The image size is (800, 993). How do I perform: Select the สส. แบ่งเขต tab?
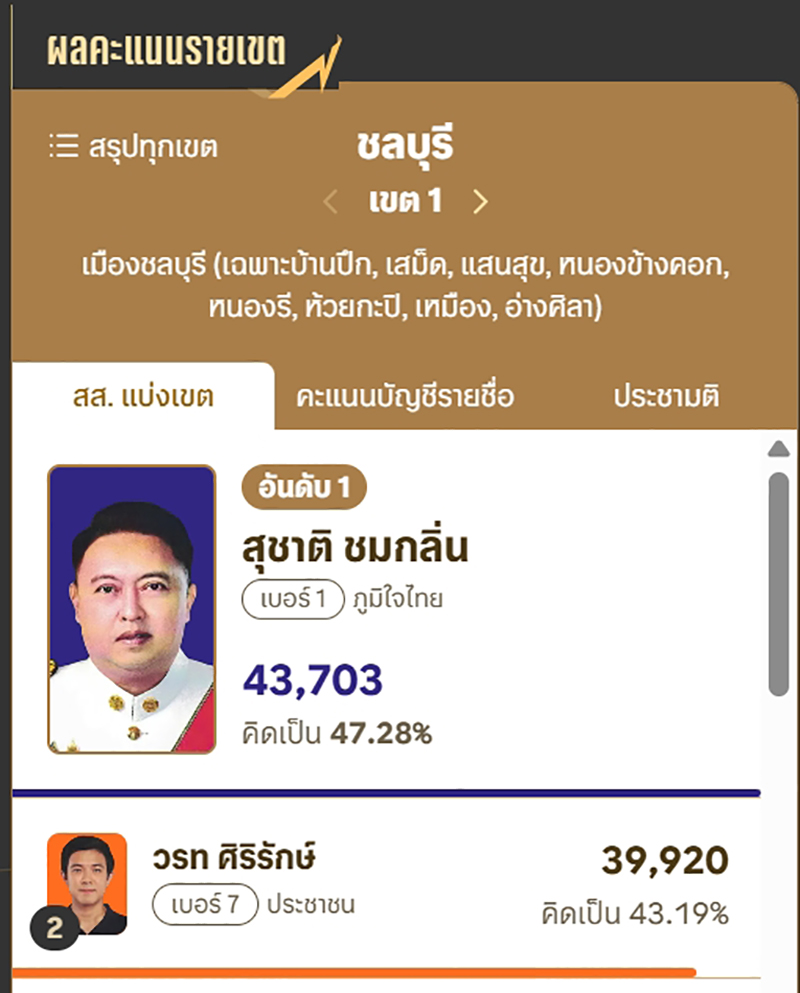tap(143, 396)
